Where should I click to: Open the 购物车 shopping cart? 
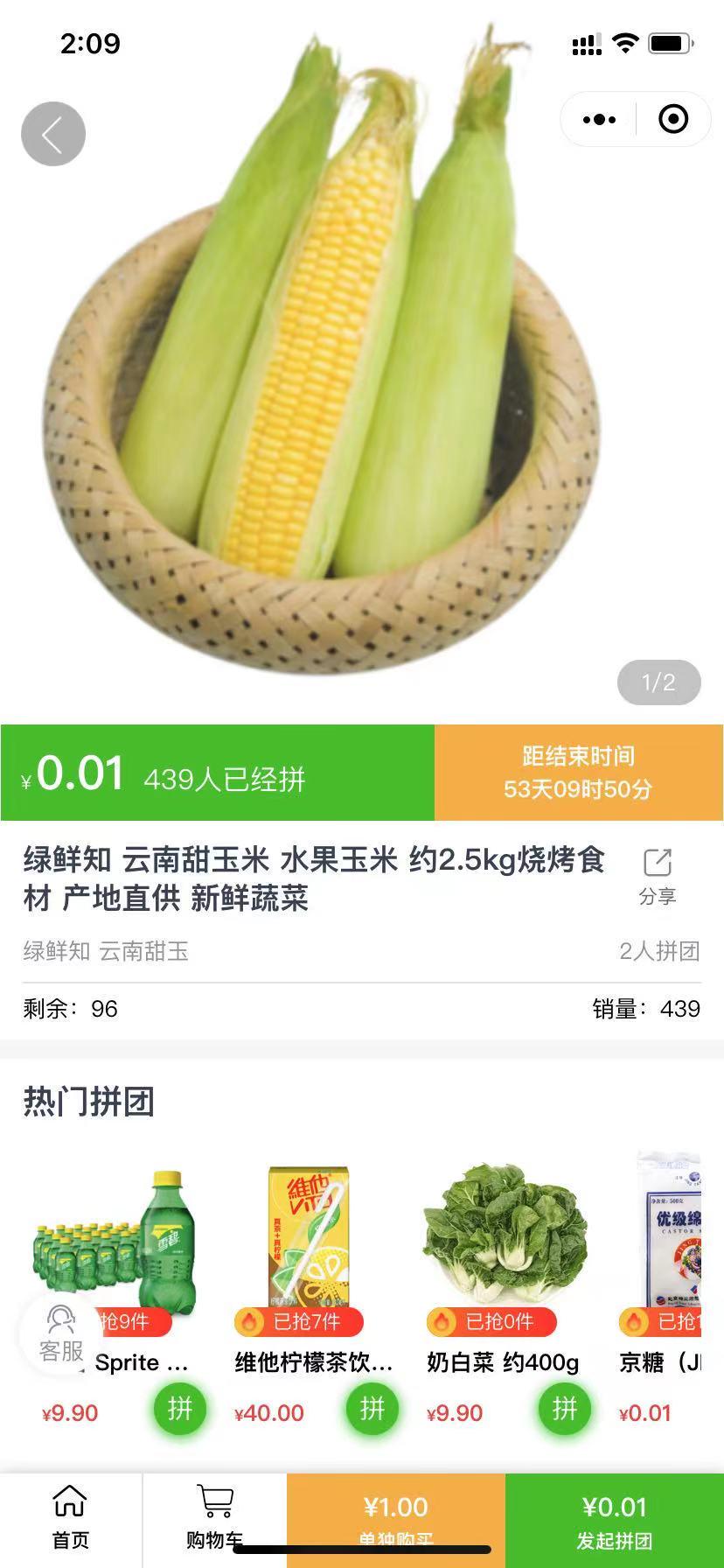(x=214, y=1519)
